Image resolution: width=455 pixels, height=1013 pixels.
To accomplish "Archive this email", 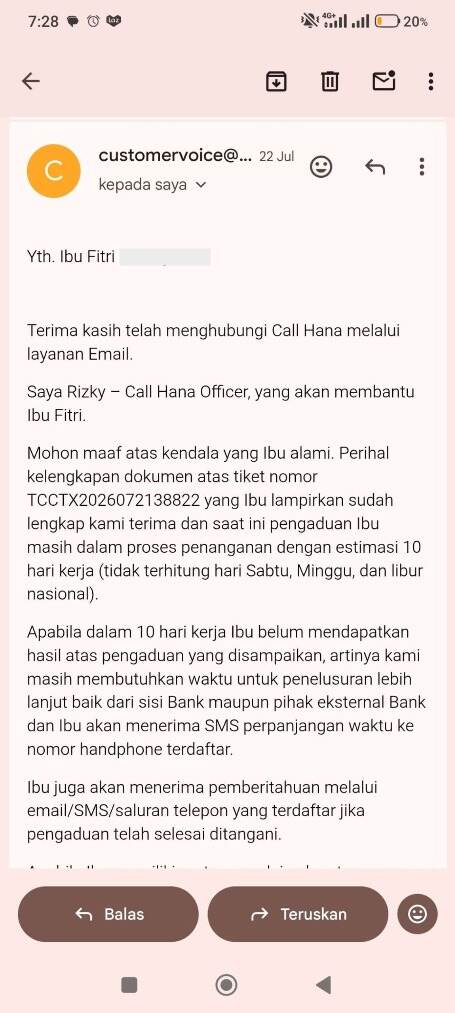I will click(276, 81).
